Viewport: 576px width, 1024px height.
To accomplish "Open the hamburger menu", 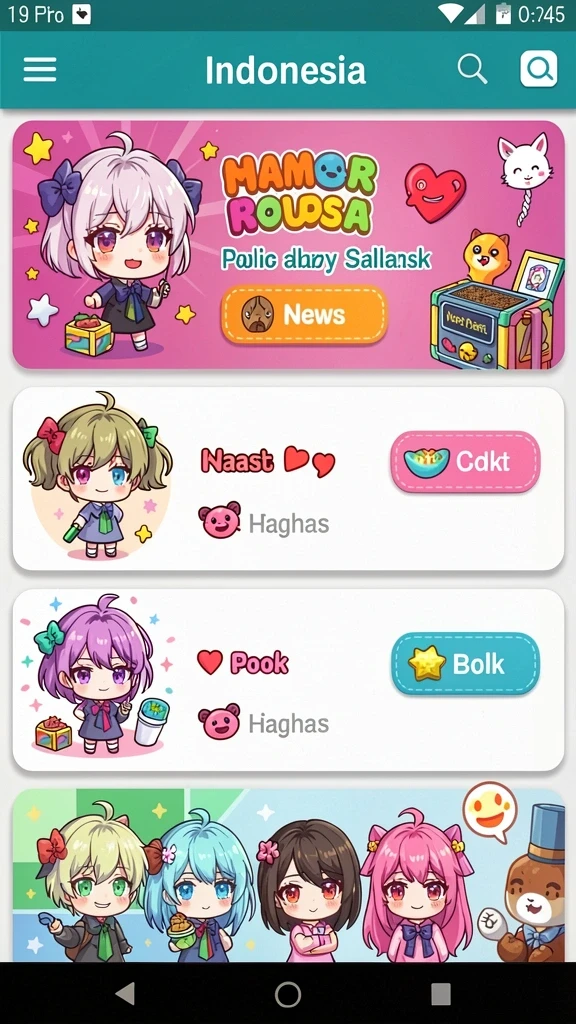I will click(x=40, y=70).
